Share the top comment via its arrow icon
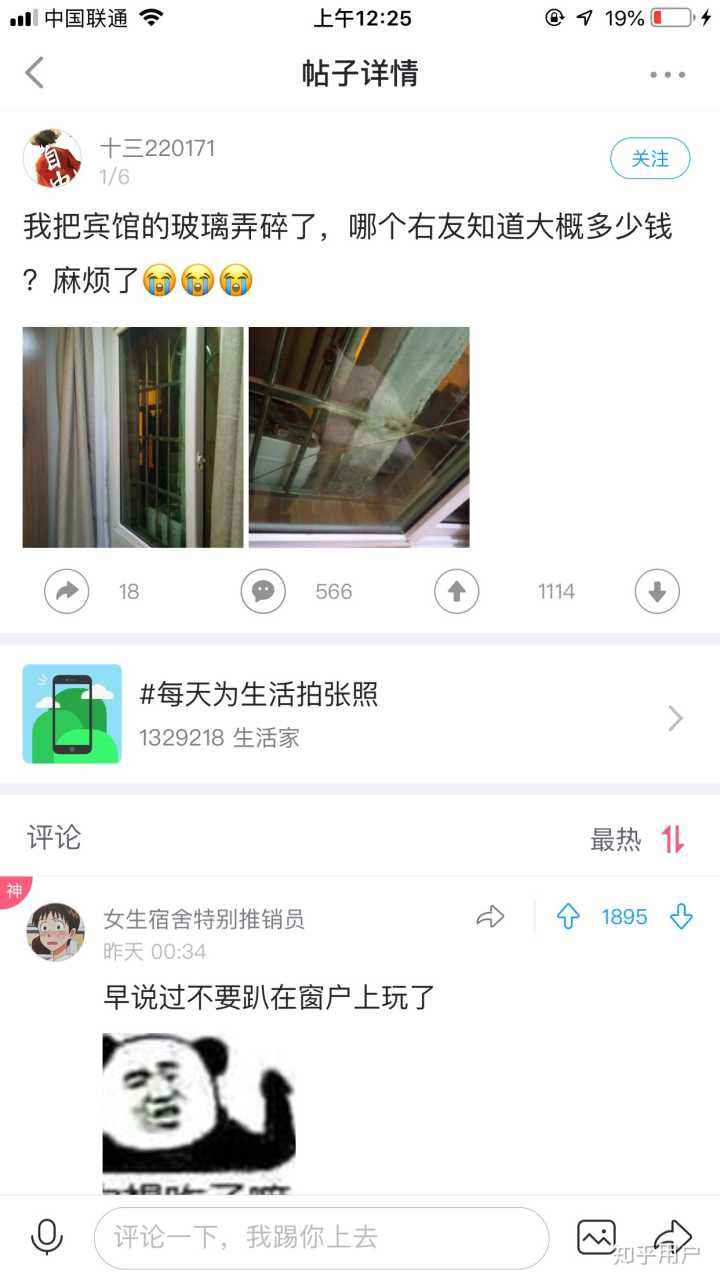The height and width of the screenshot is (1280, 720). pyautogui.click(x=490, y=916)
